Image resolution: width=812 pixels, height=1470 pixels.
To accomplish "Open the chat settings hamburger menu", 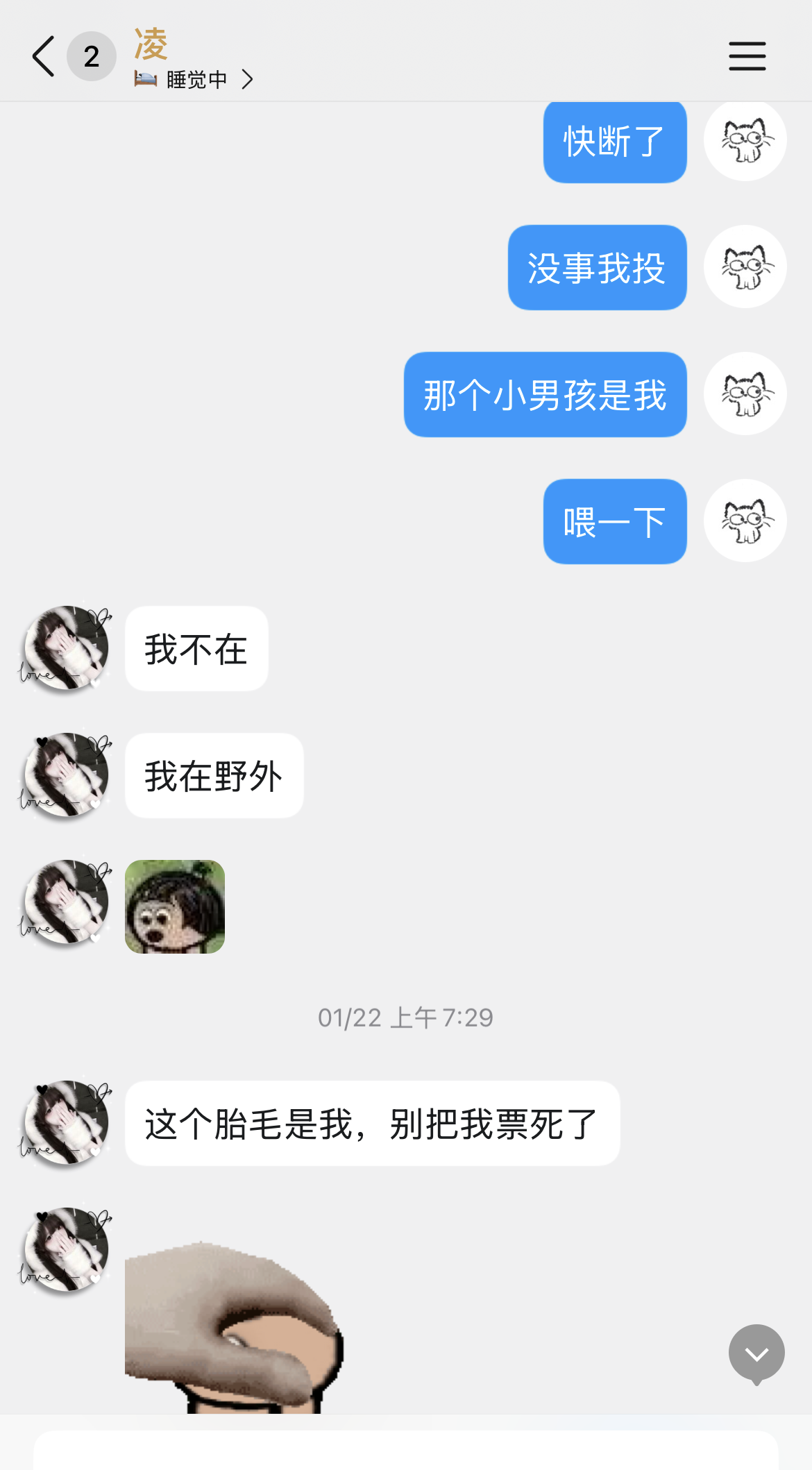I will coord(747,56).
